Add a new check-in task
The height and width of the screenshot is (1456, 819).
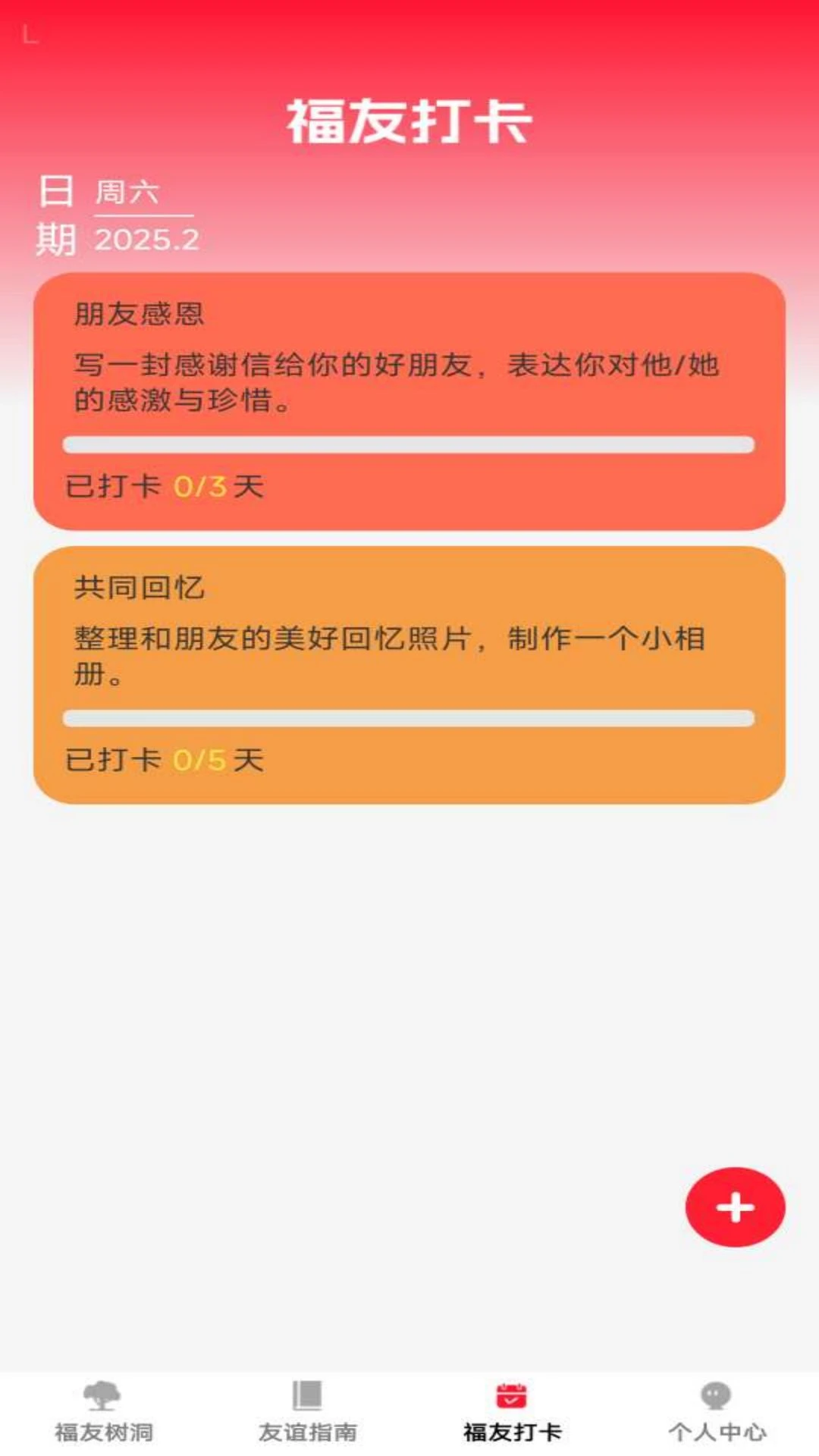(x=735, y=1207)
